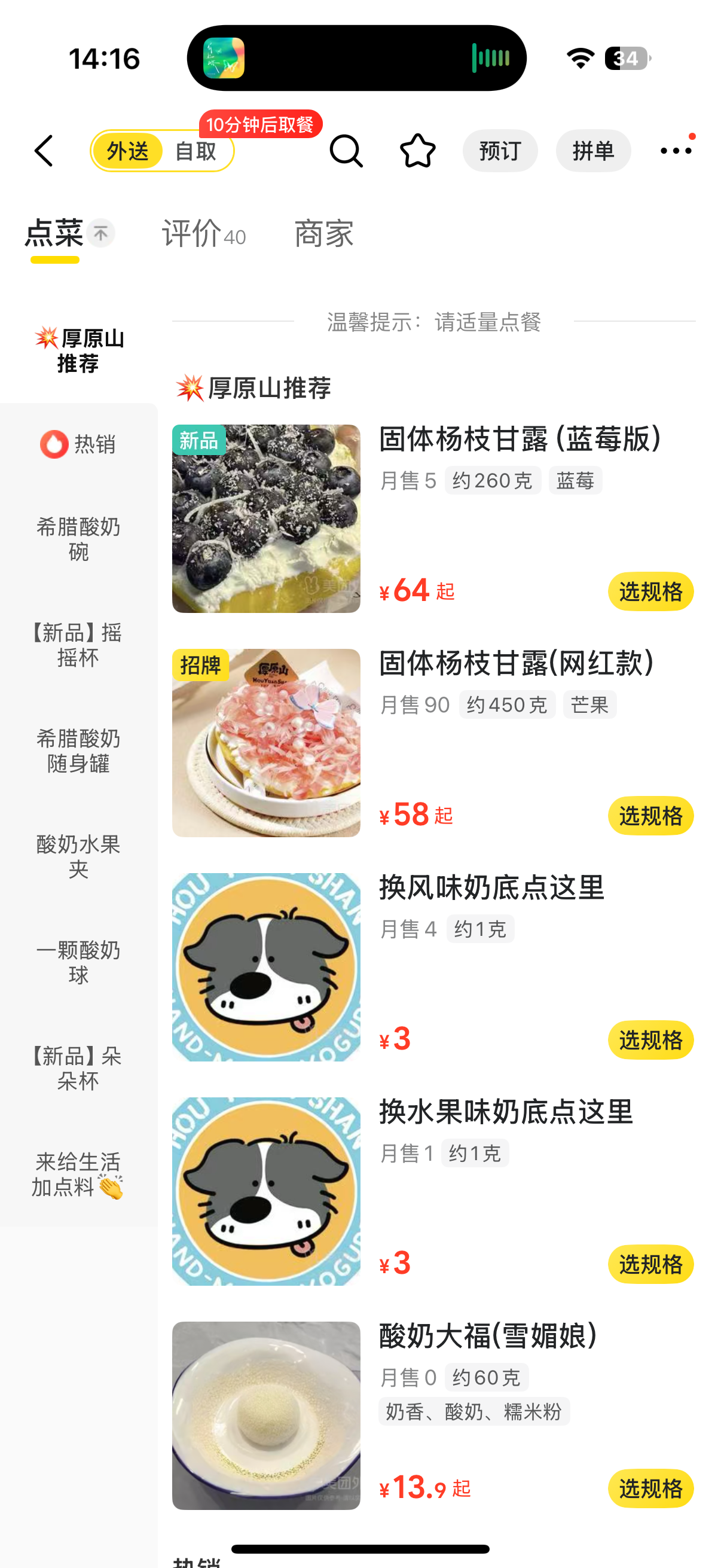Open the three-dot overflow menu

[x=676, y=151]
